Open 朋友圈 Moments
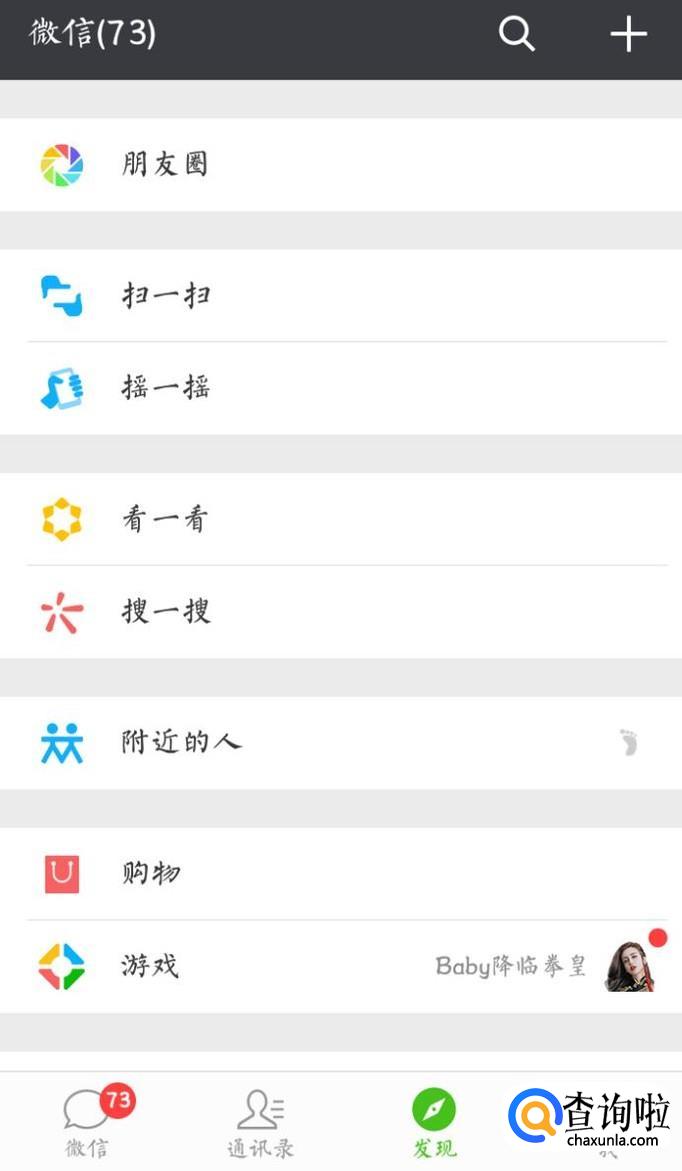 (x=340, y=165)
